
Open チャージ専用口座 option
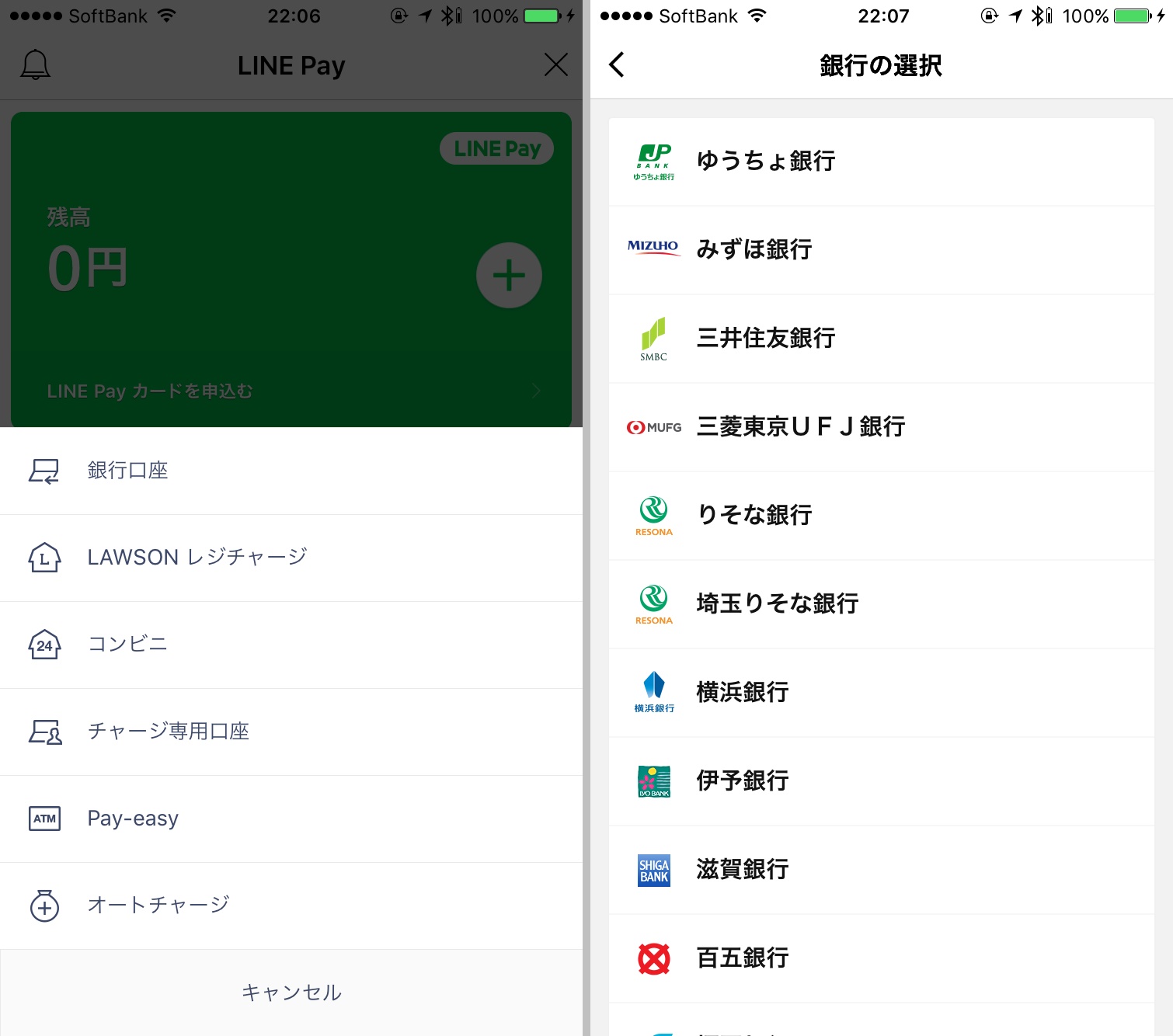(x=291, y=732)
